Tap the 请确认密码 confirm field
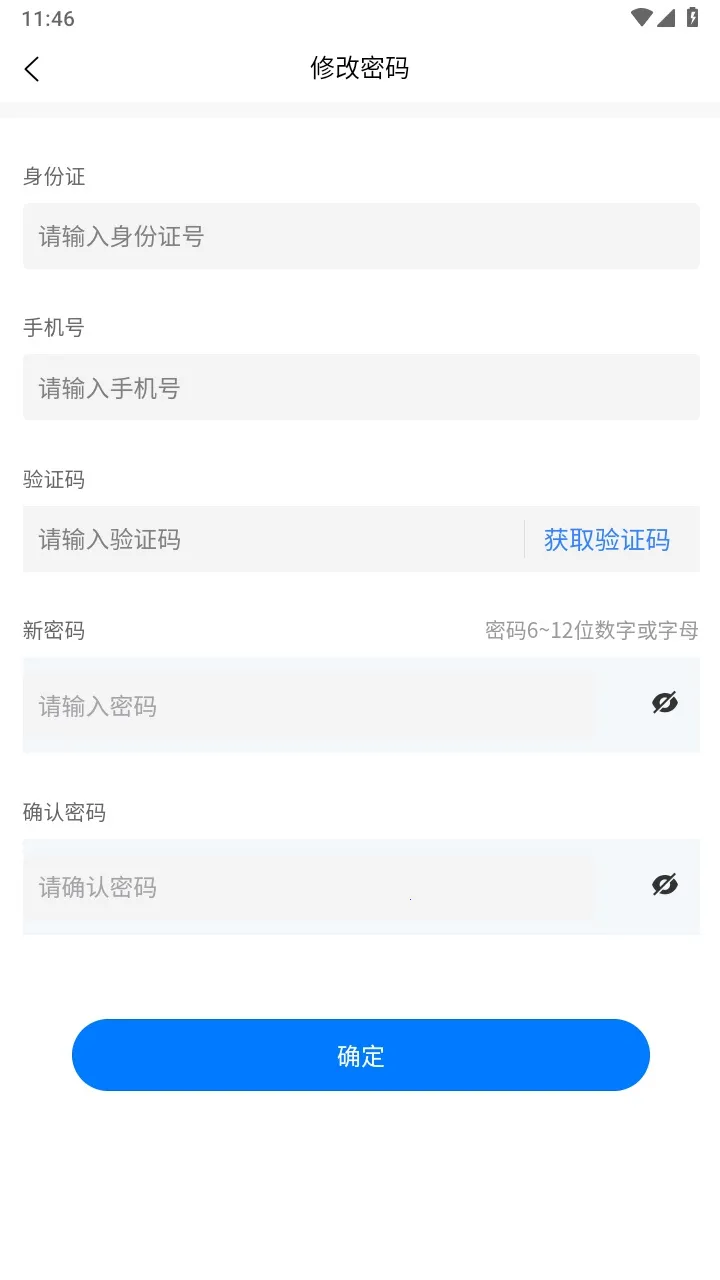Viewport: 720px width, 1280px height. pos(310,887)
